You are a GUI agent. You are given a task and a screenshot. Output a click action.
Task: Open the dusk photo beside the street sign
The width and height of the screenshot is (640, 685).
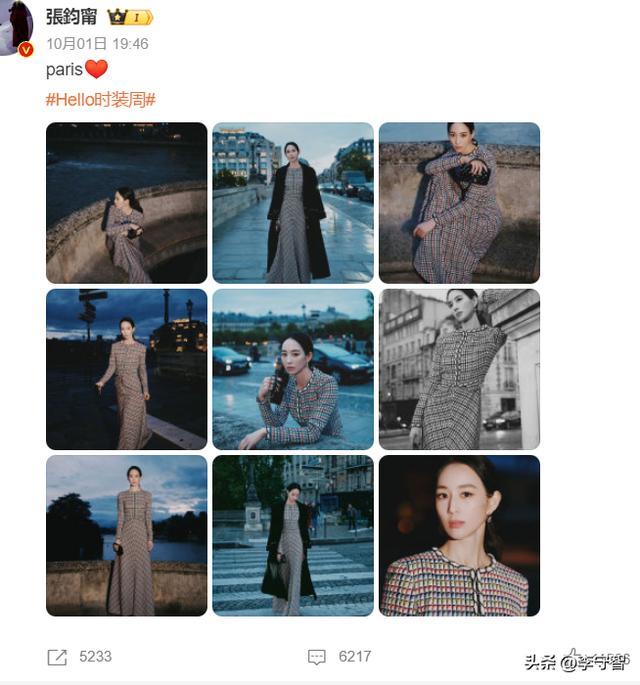point(126,369)
